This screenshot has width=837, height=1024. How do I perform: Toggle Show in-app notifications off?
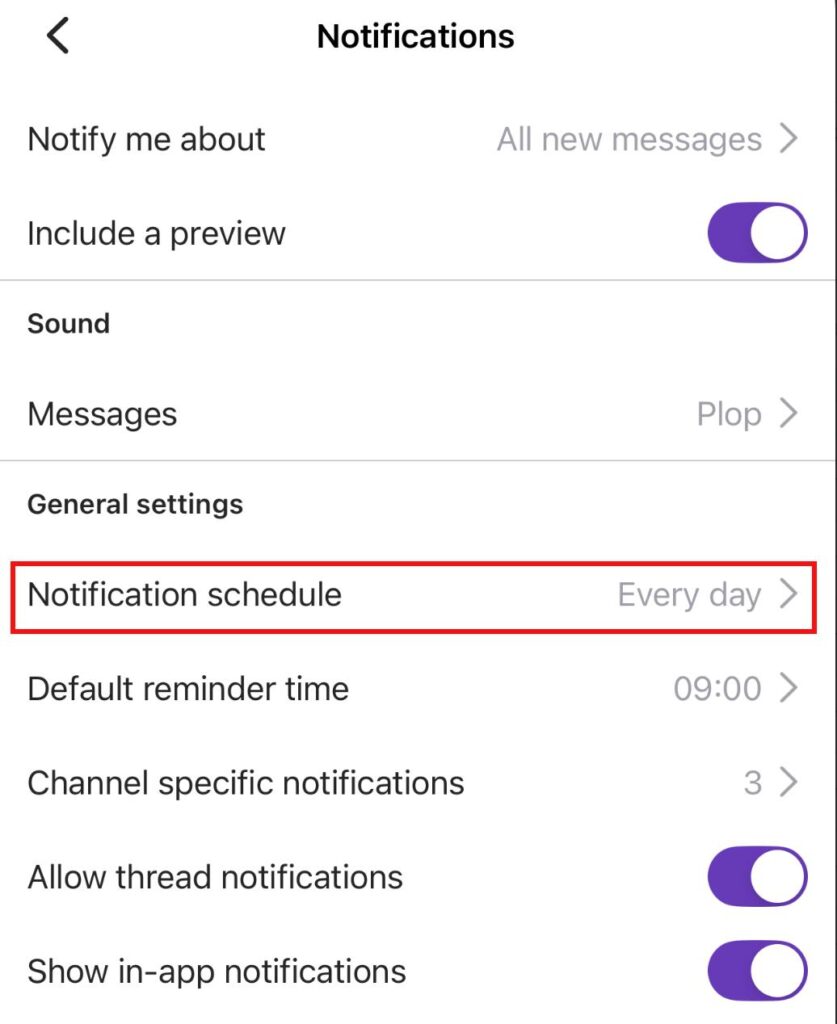click(x=756, y=971)
